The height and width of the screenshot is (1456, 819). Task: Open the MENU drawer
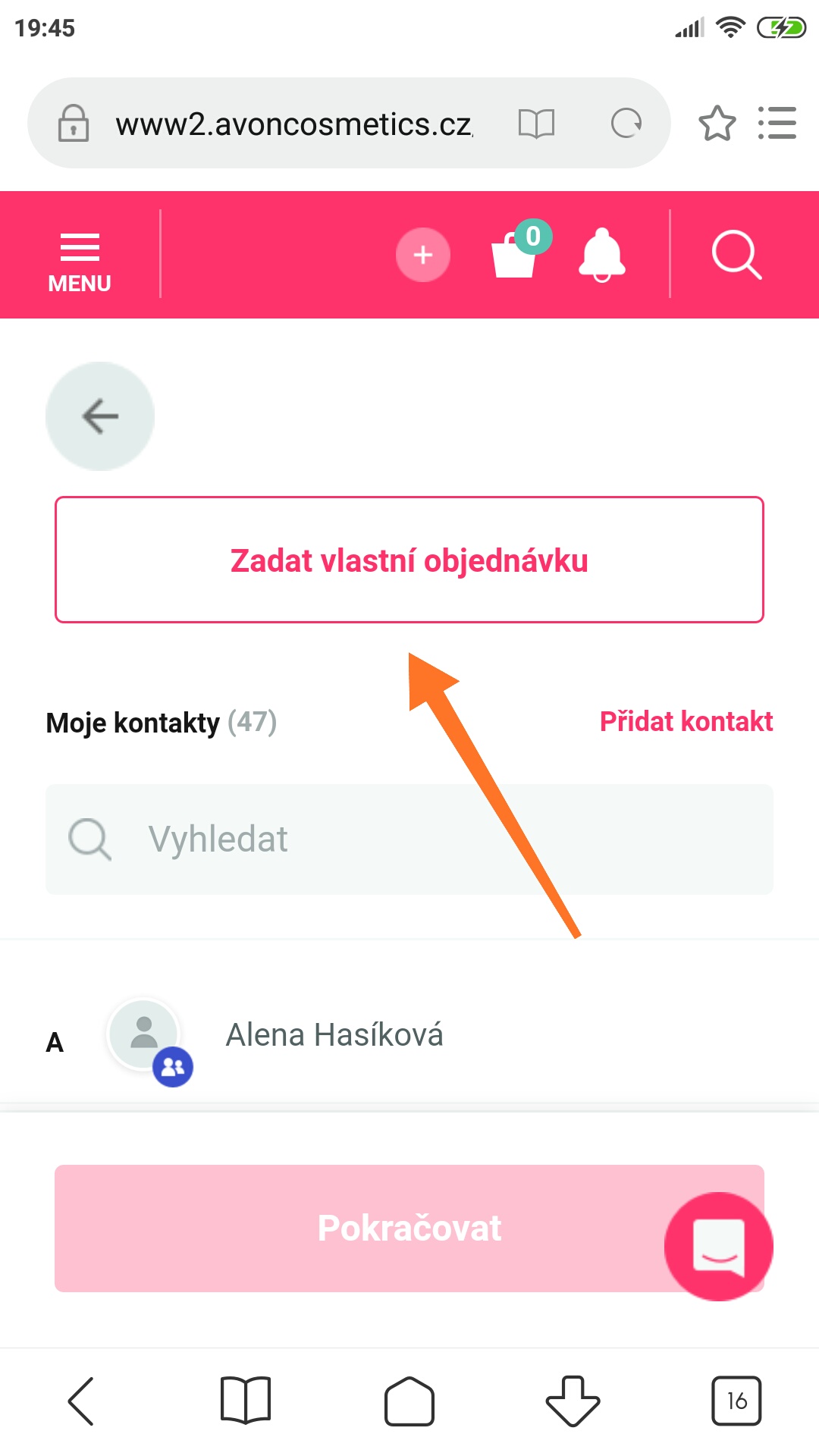click(x=80, y=262)
